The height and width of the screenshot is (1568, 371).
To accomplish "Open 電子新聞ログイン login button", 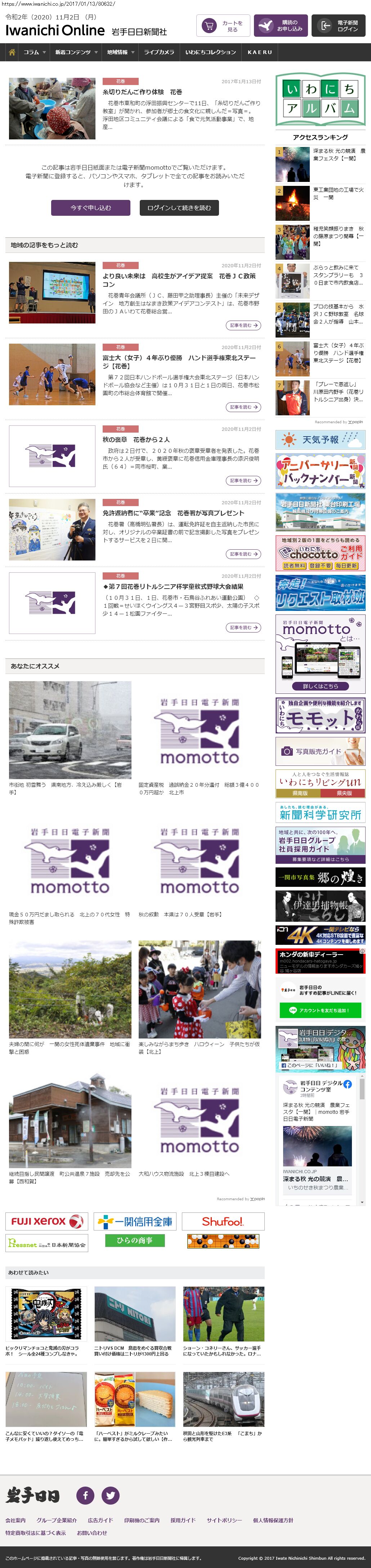I will point(339,26).
